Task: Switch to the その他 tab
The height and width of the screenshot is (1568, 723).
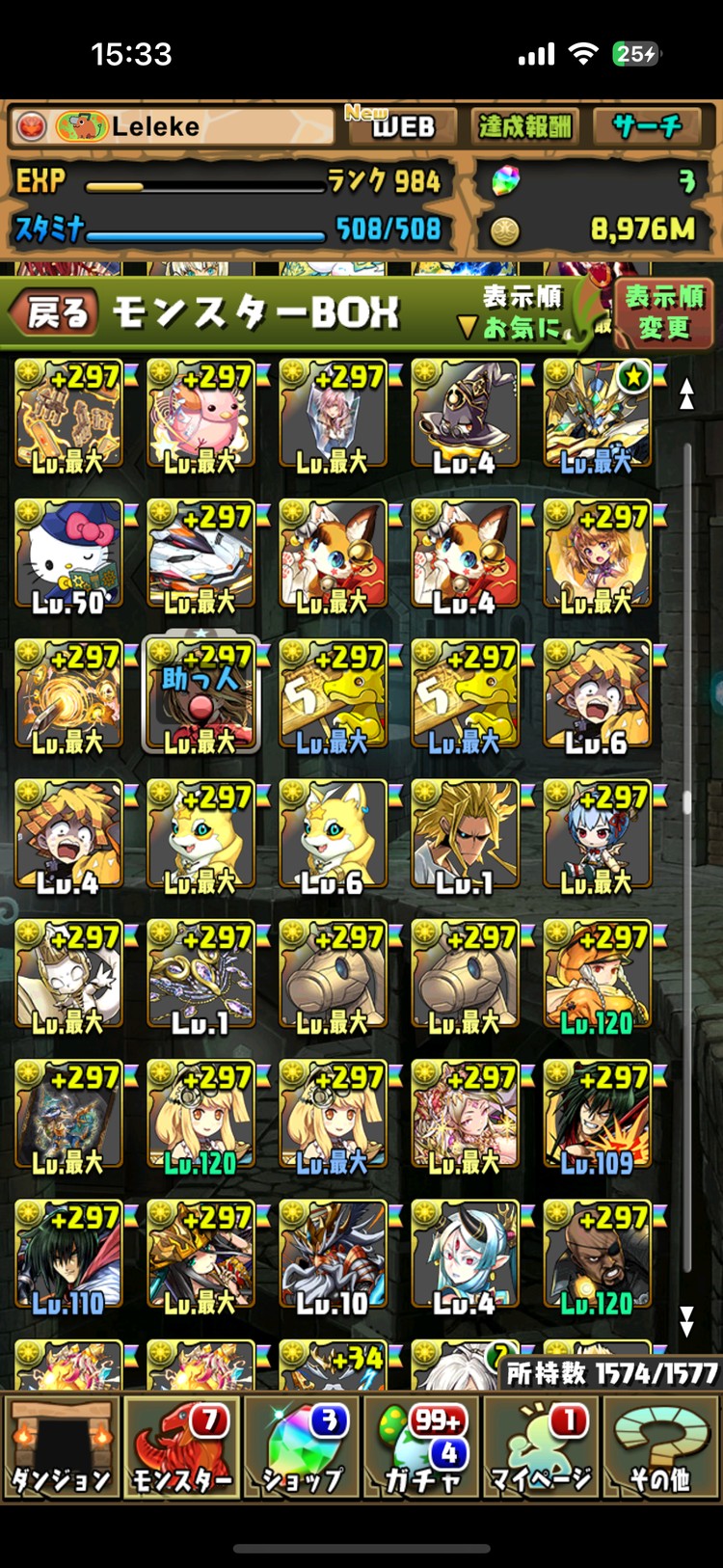Action: [x=661, y=1449]
